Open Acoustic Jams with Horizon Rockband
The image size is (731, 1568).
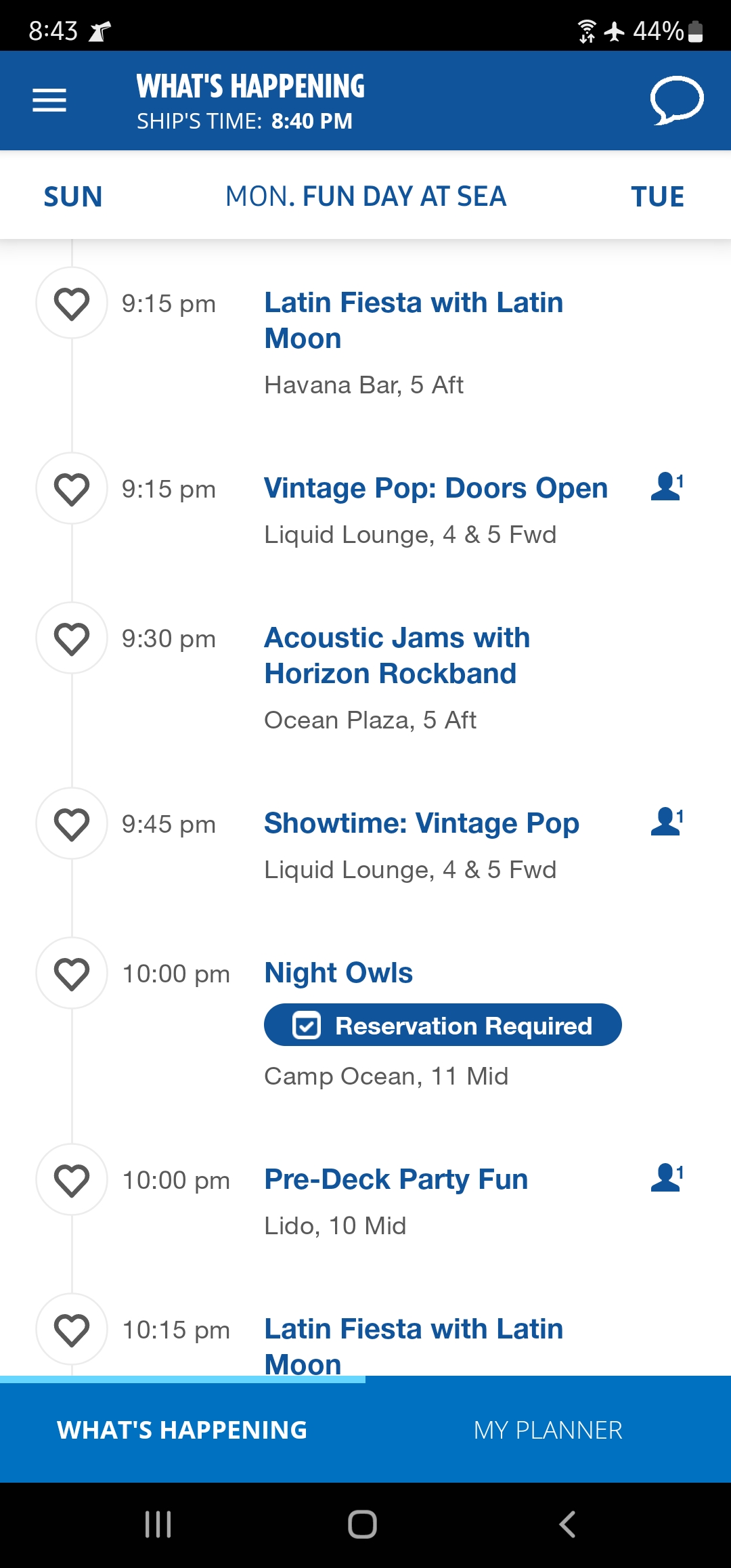pos(397,655)
